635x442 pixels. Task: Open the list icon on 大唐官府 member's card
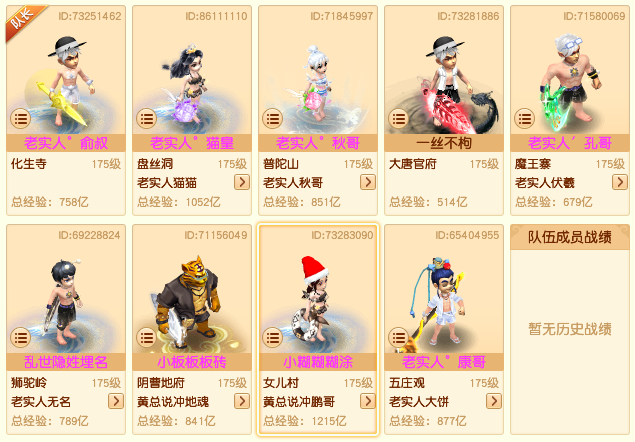(398, 119)
